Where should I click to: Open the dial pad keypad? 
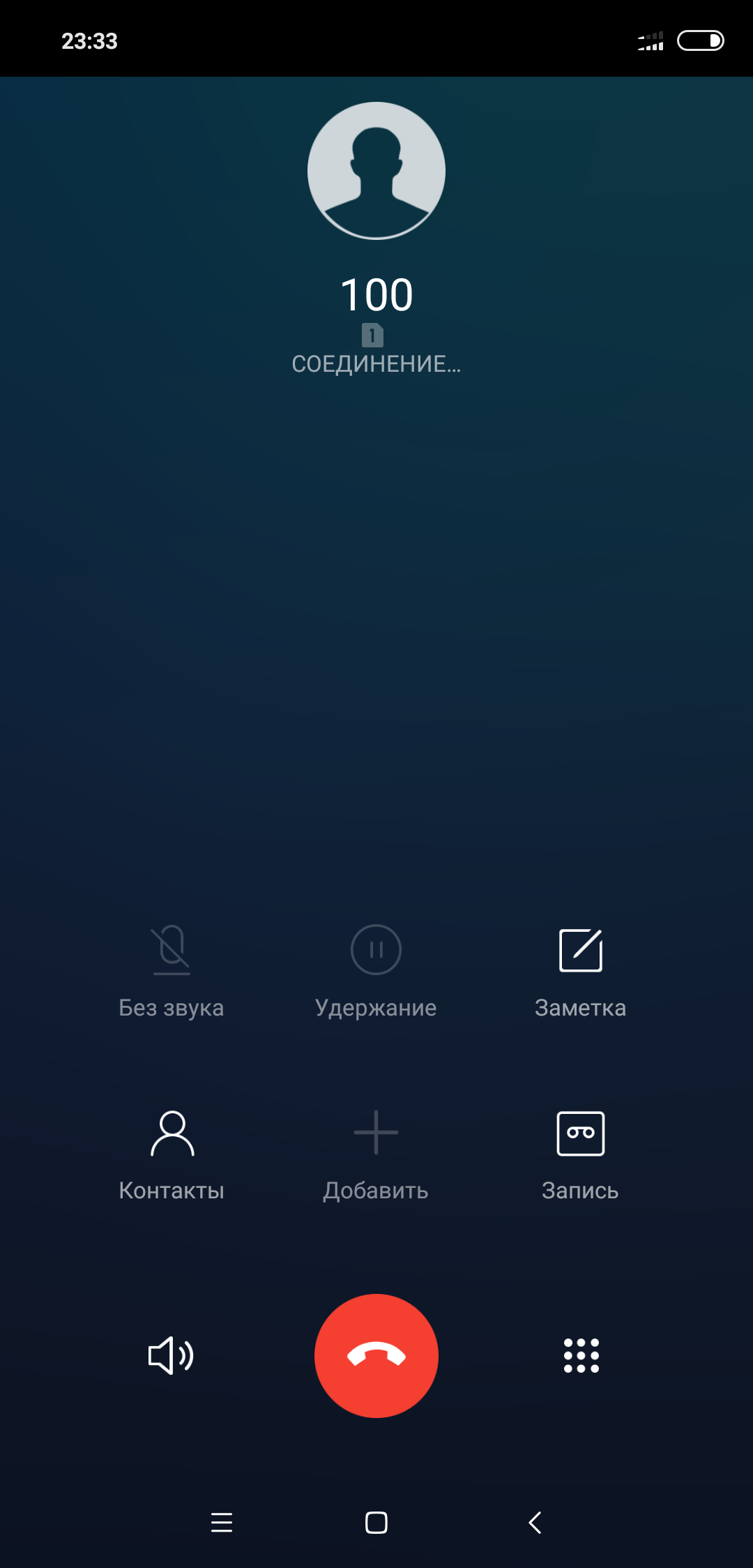pyautogui.click(x=581, y=1355)
